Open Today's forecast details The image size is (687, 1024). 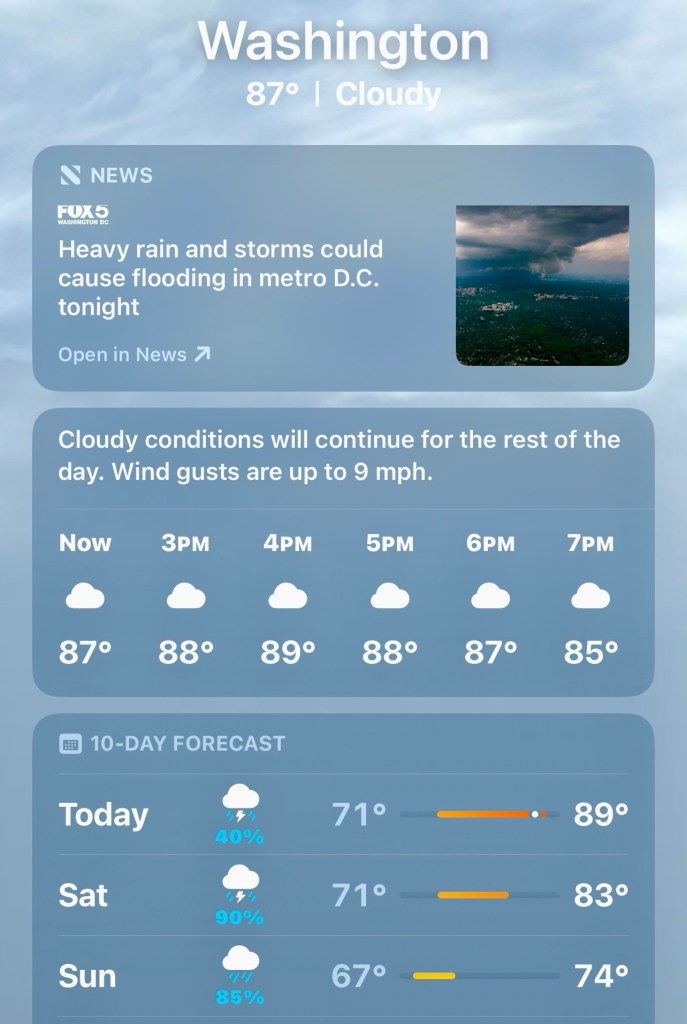tap(343, 814)
